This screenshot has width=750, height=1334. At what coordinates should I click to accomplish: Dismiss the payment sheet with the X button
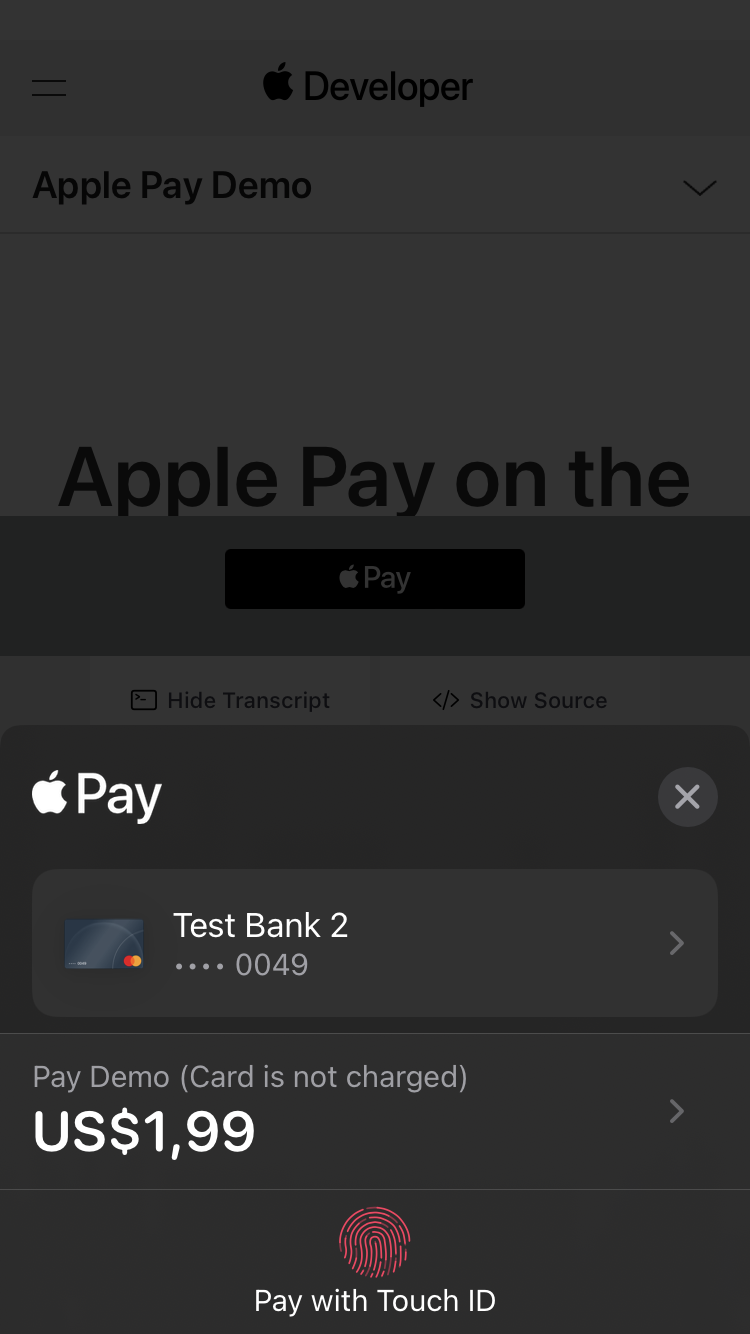687,797
